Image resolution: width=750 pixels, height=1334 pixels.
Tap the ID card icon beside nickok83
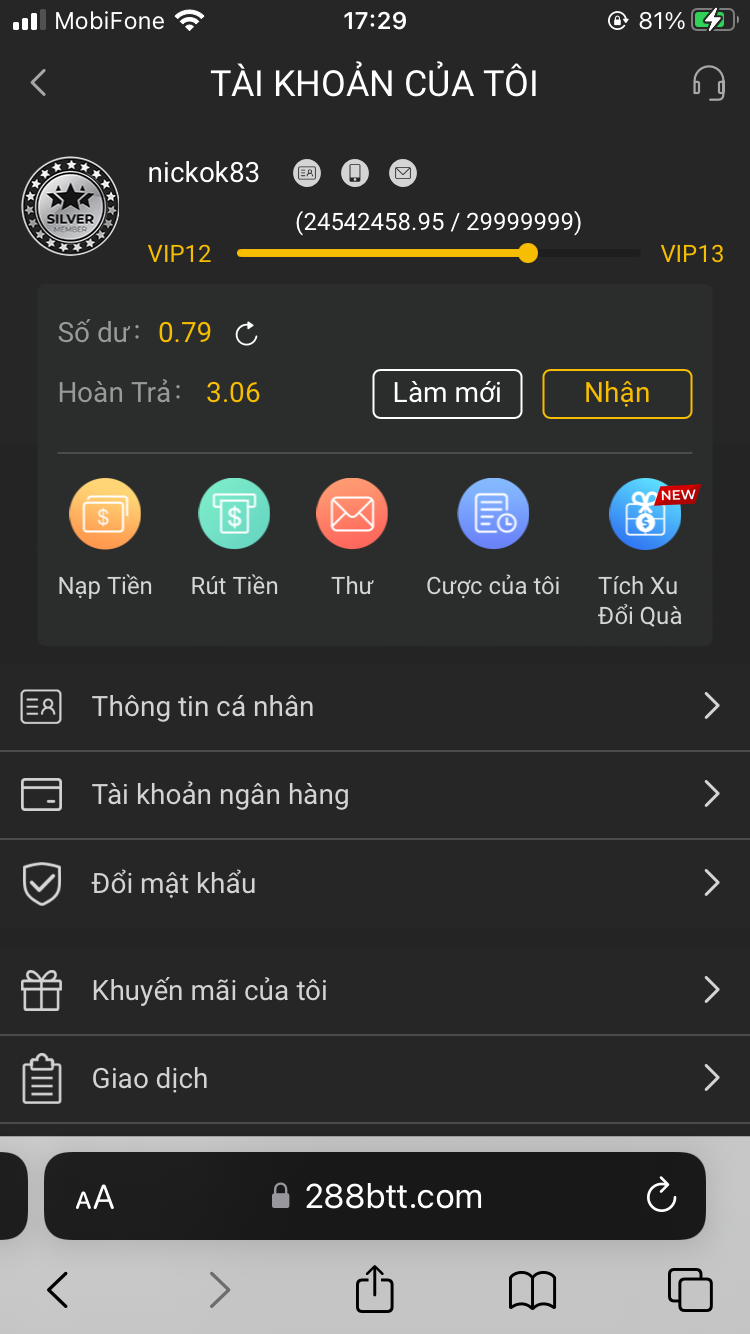(x=306, y=172)
